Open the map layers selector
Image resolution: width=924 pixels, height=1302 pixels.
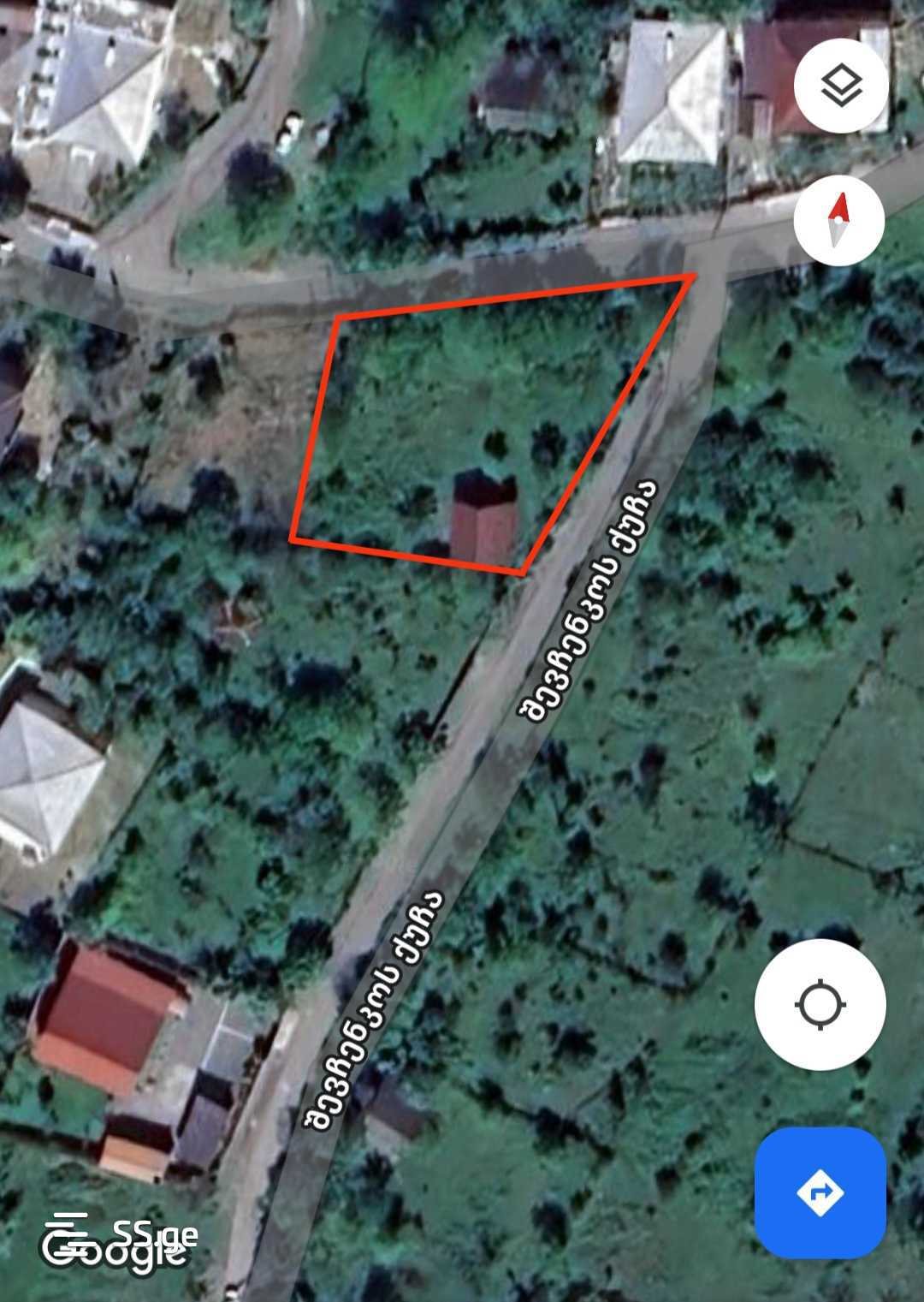pyautogui.click(x=841, y=86)
